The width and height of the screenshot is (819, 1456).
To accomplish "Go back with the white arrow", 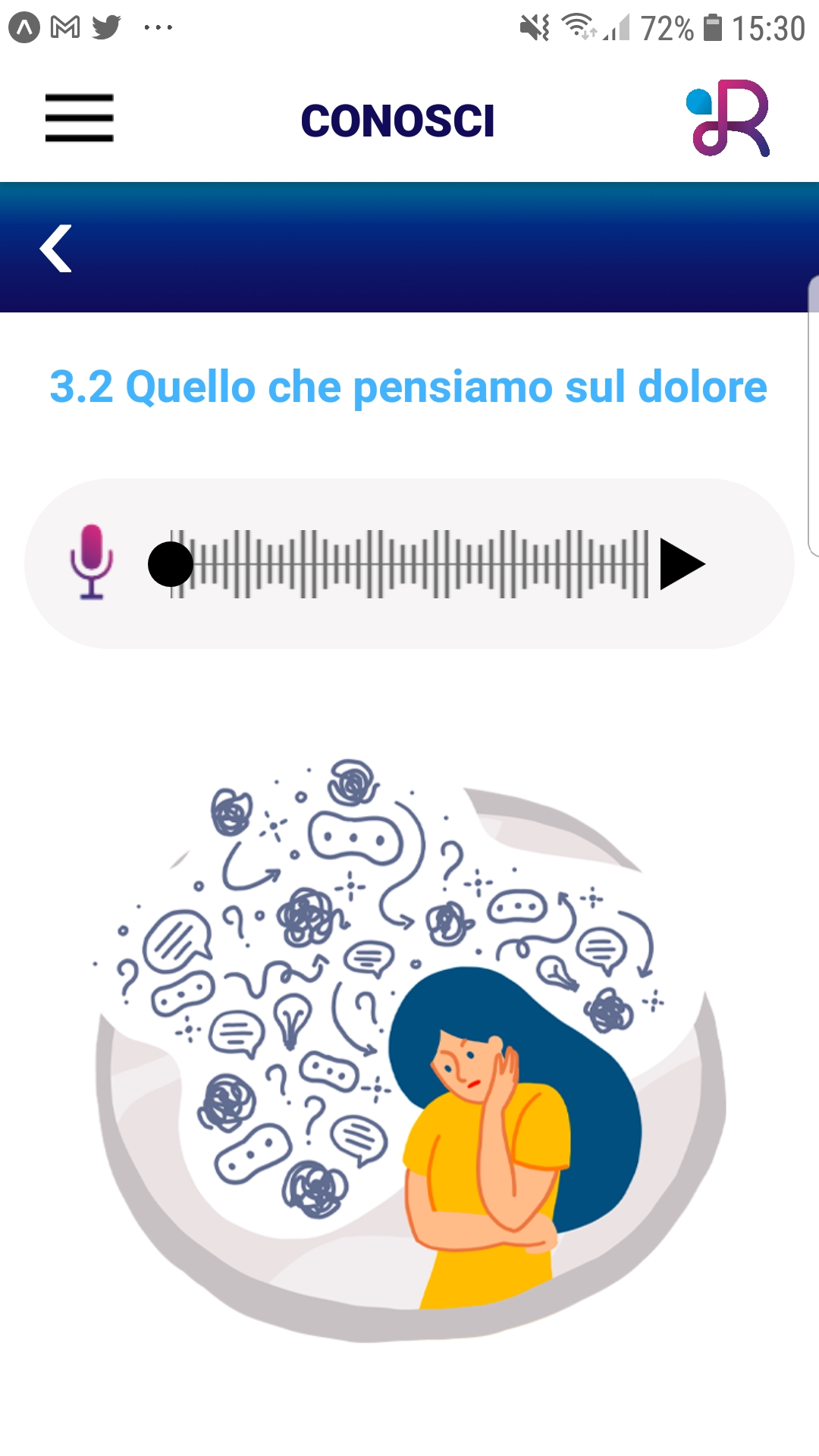I will click(56, 248).
